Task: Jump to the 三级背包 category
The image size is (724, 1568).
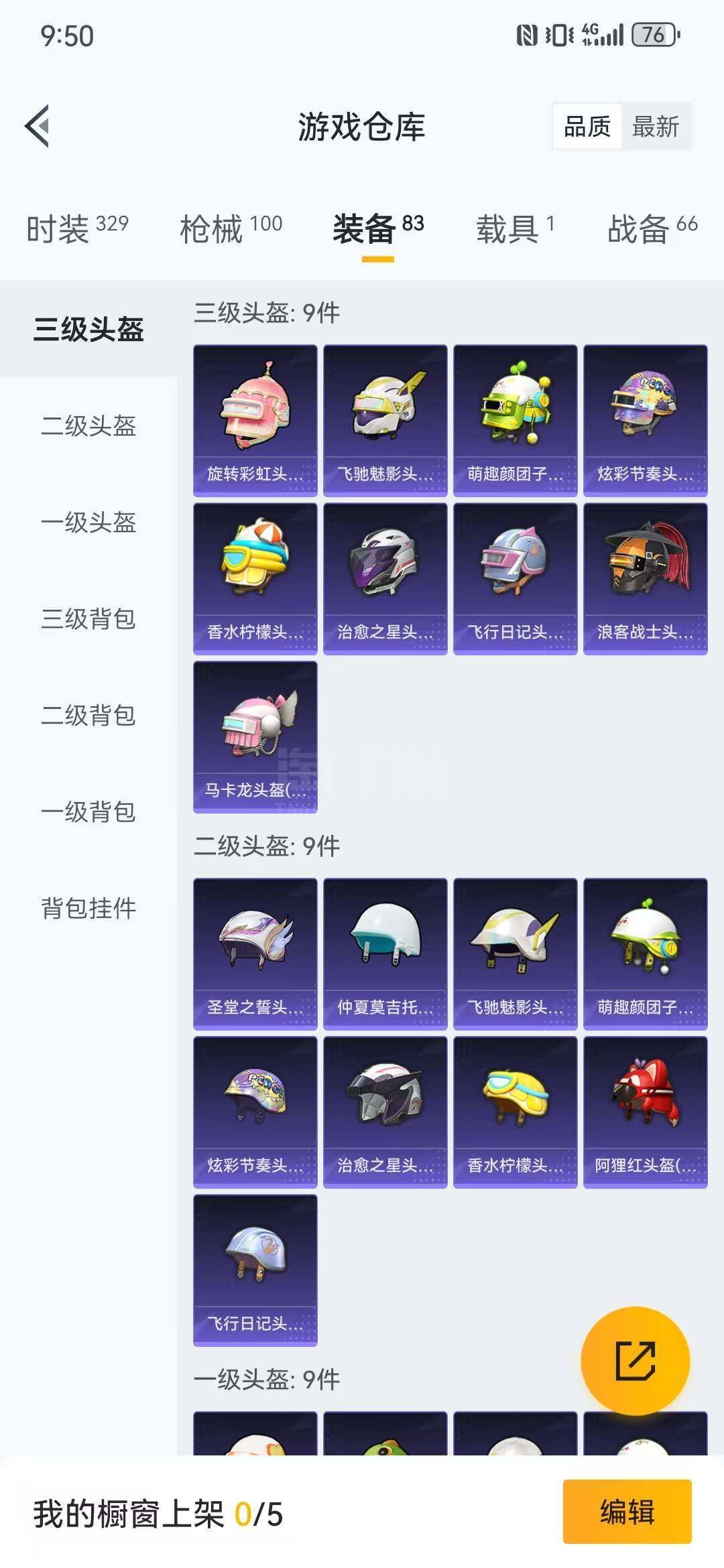Action: (88, 619)
